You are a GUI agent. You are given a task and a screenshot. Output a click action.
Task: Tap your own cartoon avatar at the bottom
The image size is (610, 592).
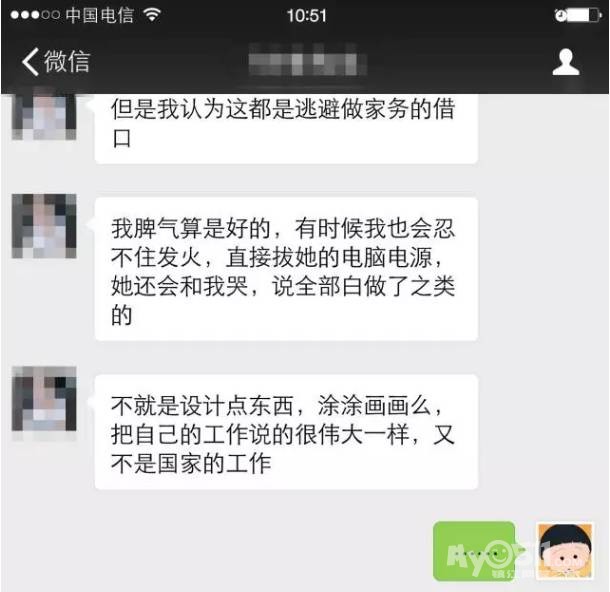click(566, 554)
